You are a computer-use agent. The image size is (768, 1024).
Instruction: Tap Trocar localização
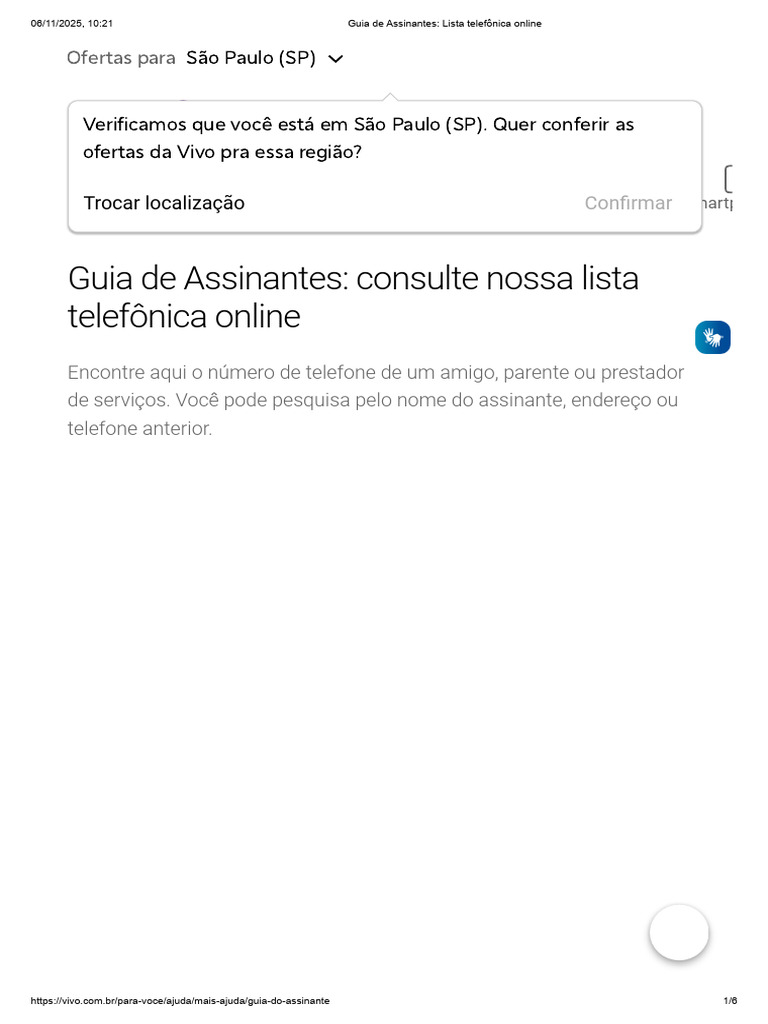(x=164, y=203)
